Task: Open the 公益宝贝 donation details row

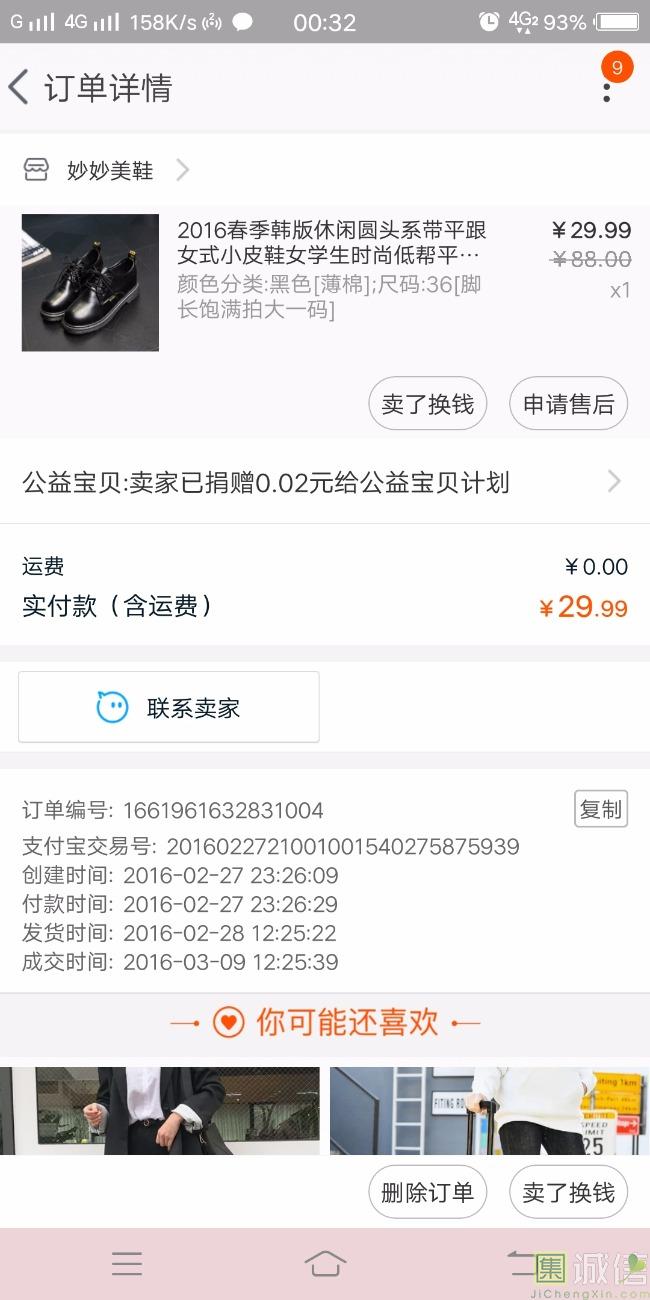Action: point(325,483)
